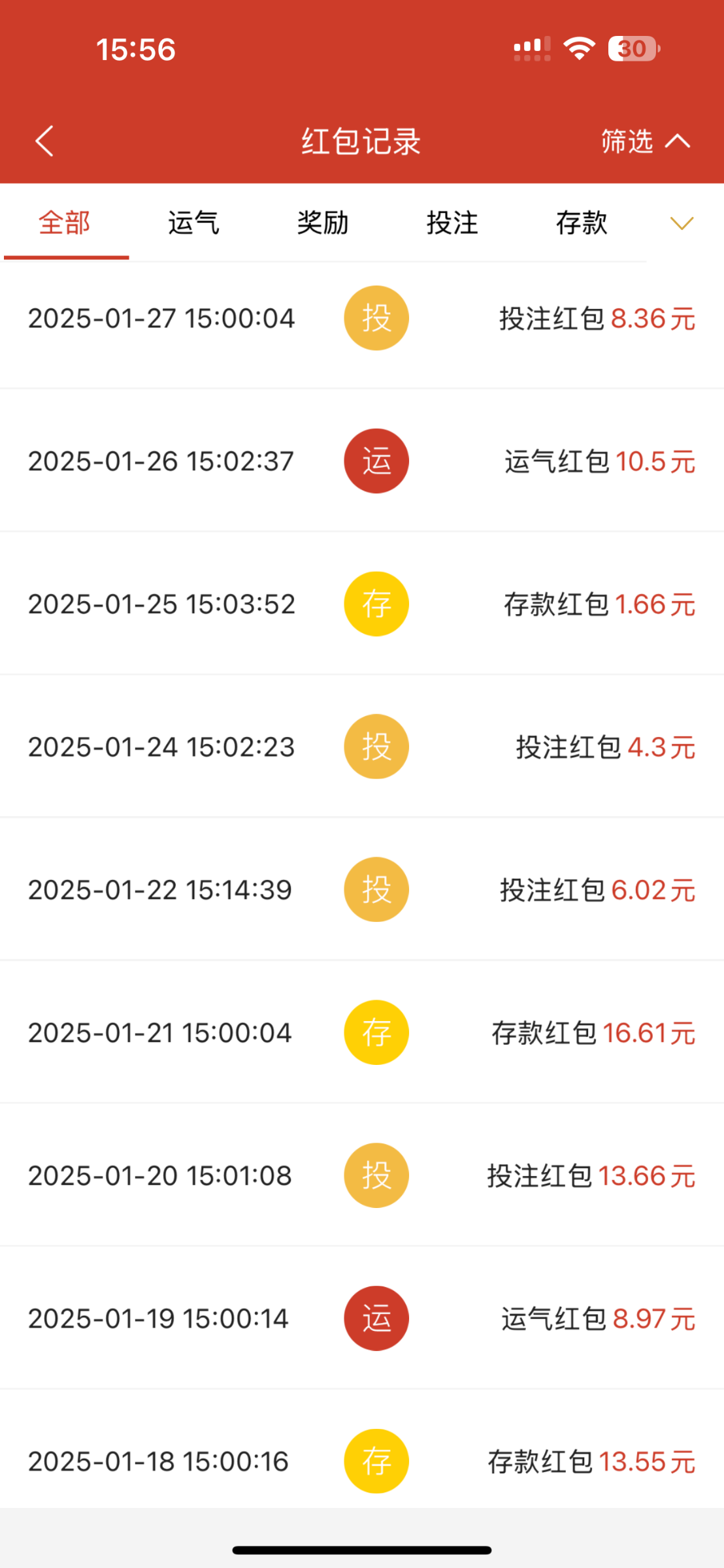Switch to the 运气 tab

pyautogui.click(x=193, y=223)
